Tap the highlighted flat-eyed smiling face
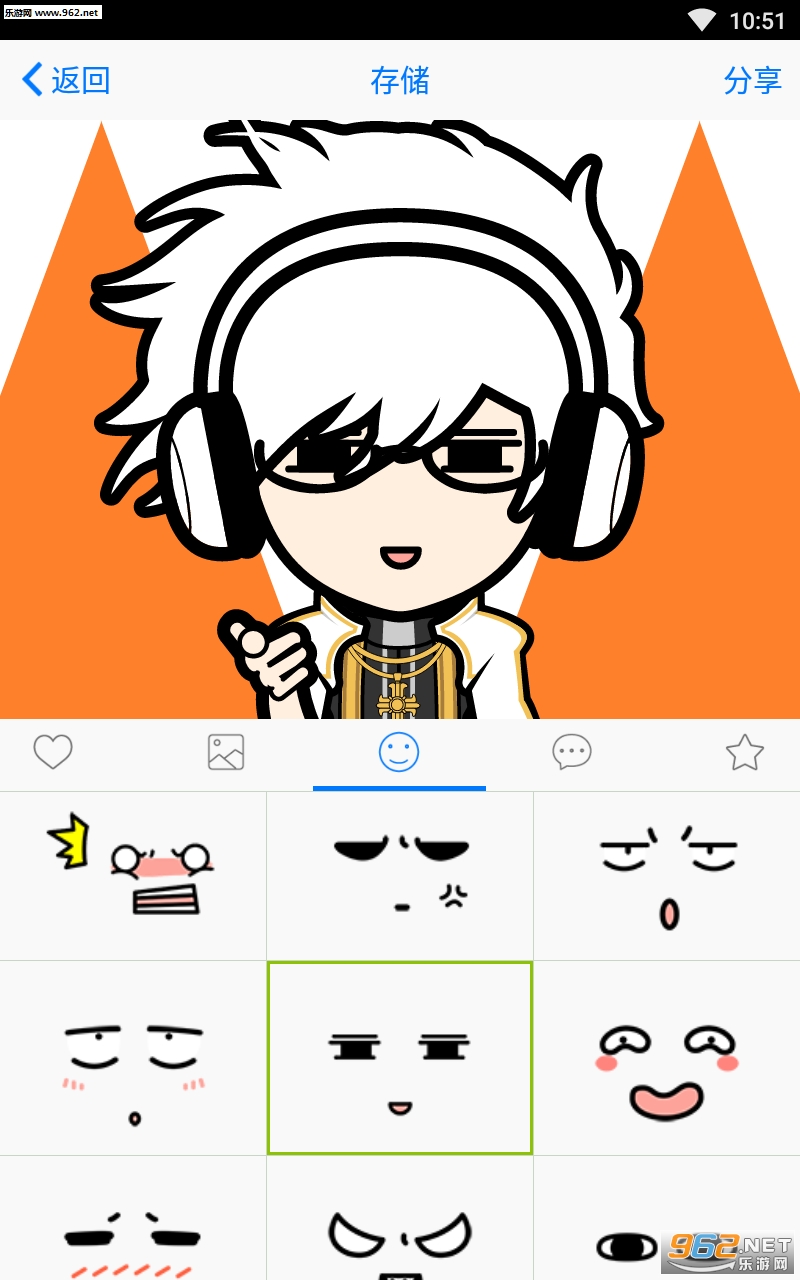 click(x=400, y=1058)
